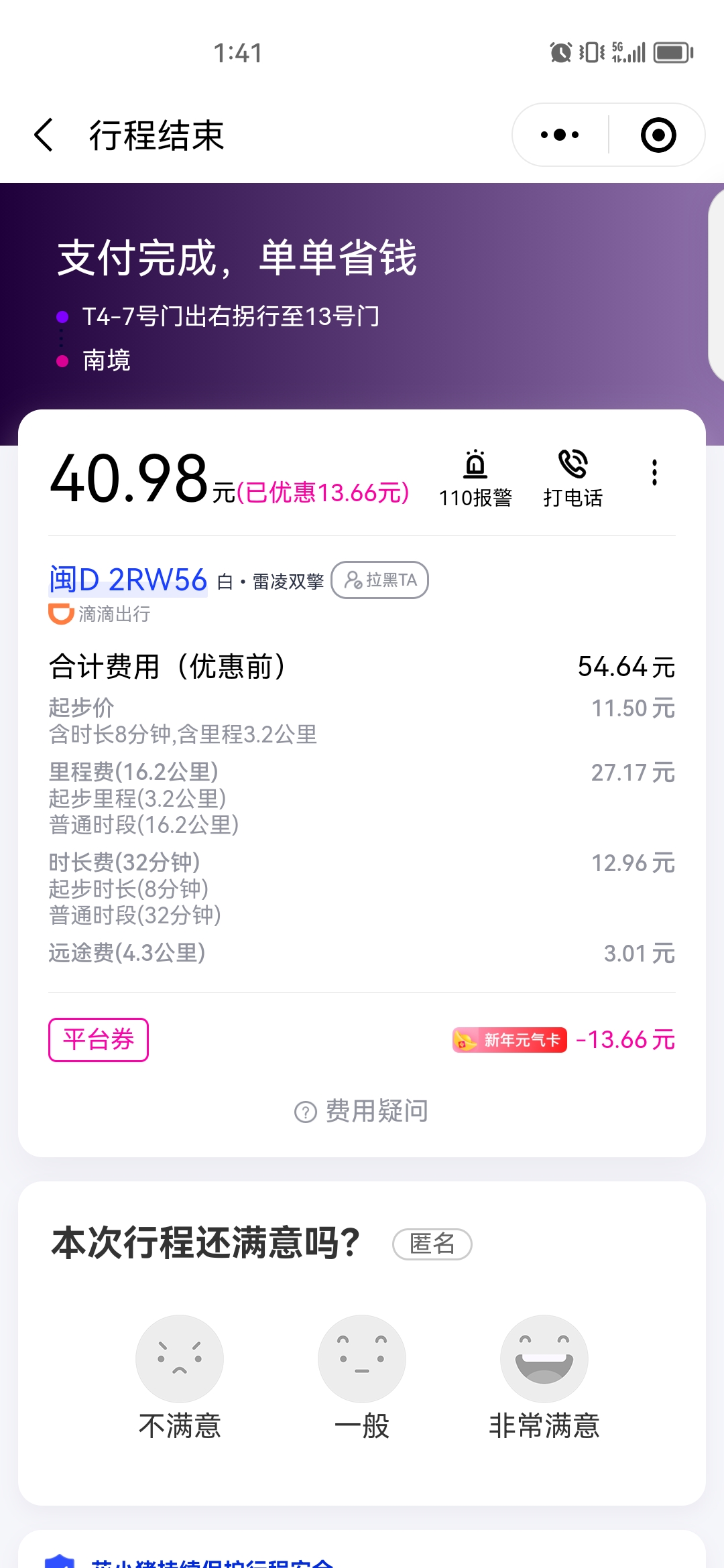Open the mini program three-dot menu
Image resolution: width=724 pixels, height=1568 pixels.
[560, 135]
